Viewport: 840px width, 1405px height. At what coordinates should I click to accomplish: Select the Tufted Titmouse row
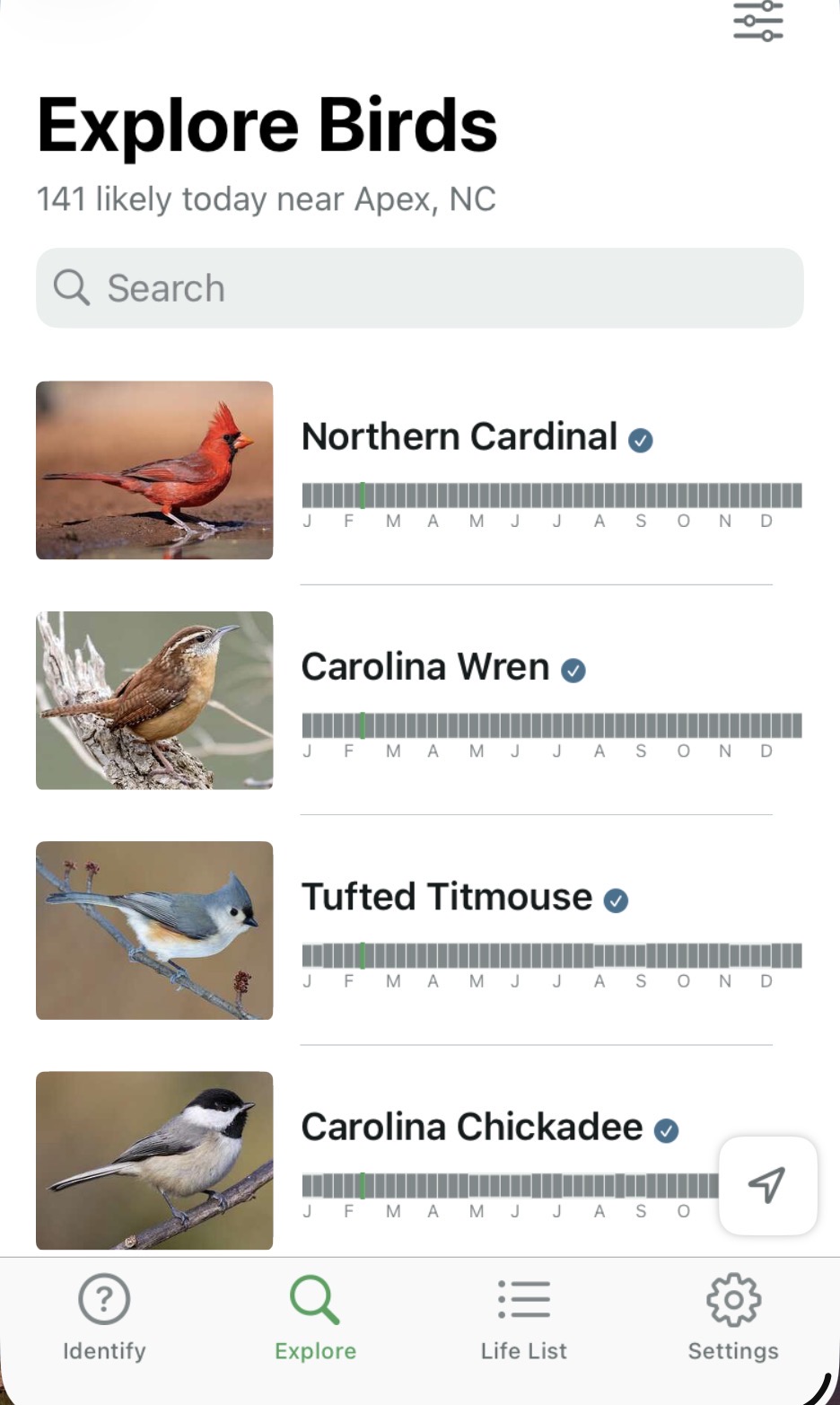pyautogui.click(x=446, y=898)
